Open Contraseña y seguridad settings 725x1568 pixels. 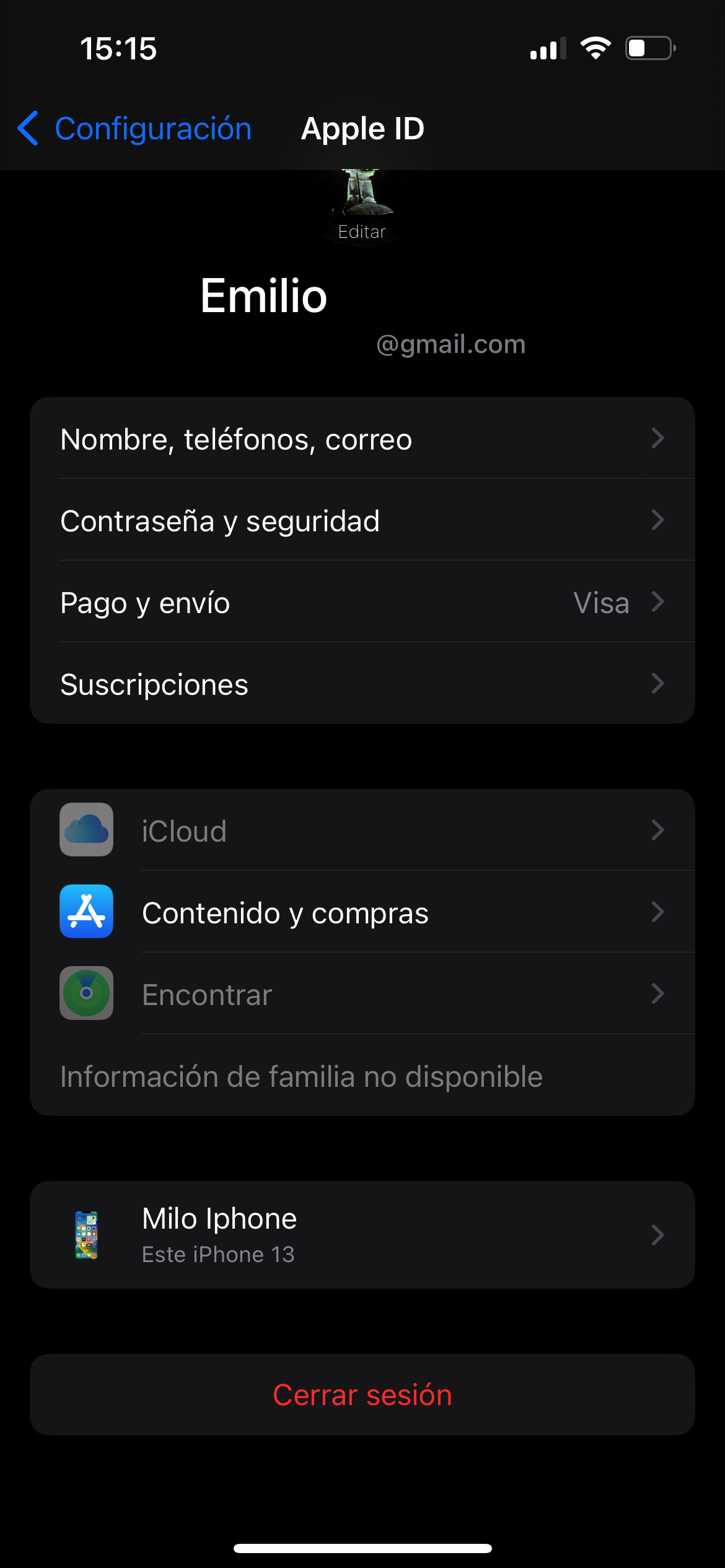(x=362, y=520)
